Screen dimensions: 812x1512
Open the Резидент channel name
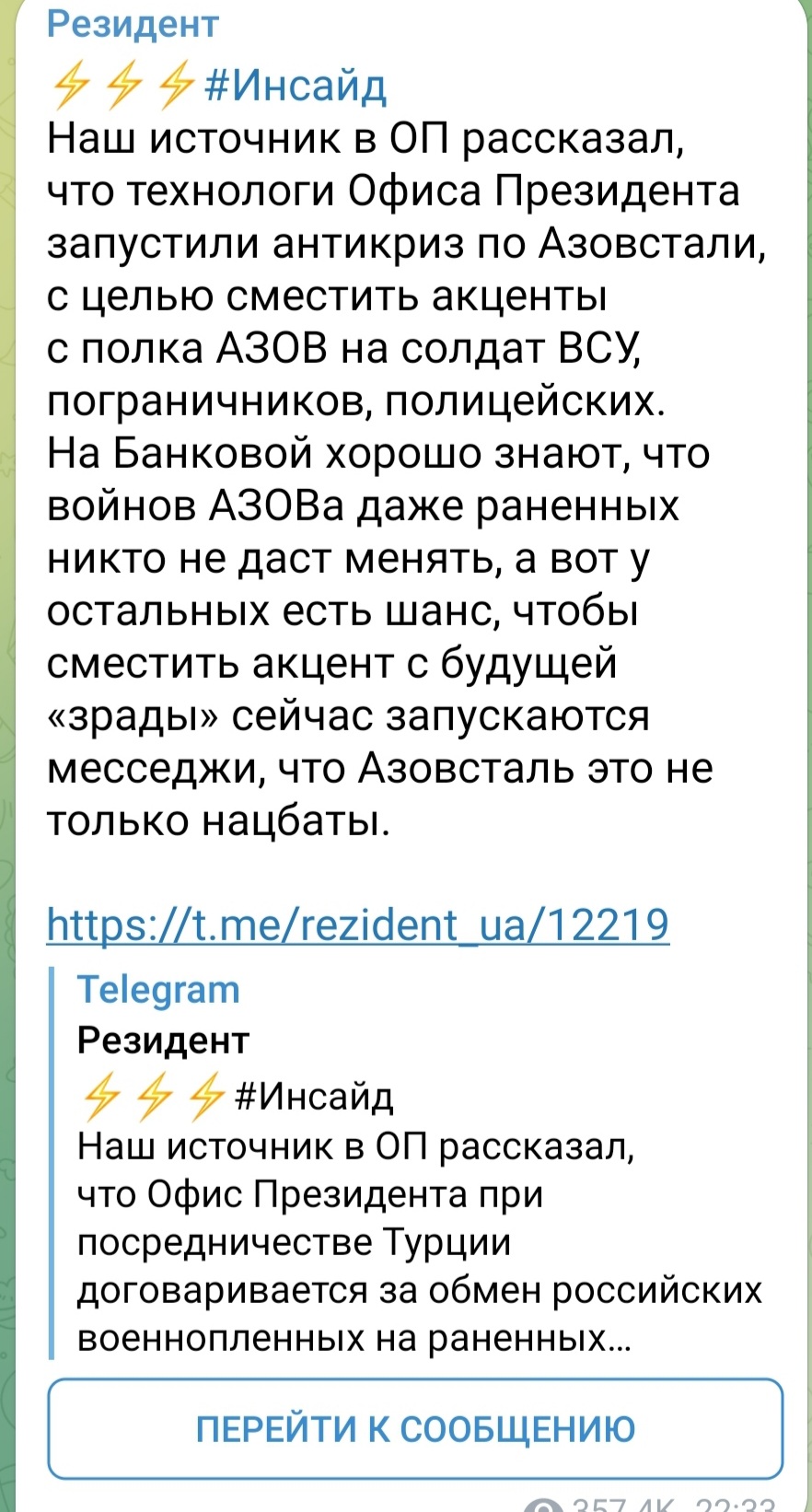(x=133, y=25)
